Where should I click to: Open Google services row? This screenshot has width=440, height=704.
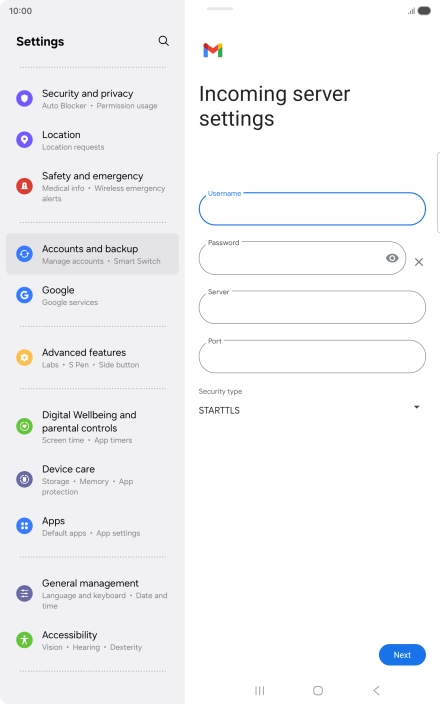pyautogui.click(x=92, y=295)
